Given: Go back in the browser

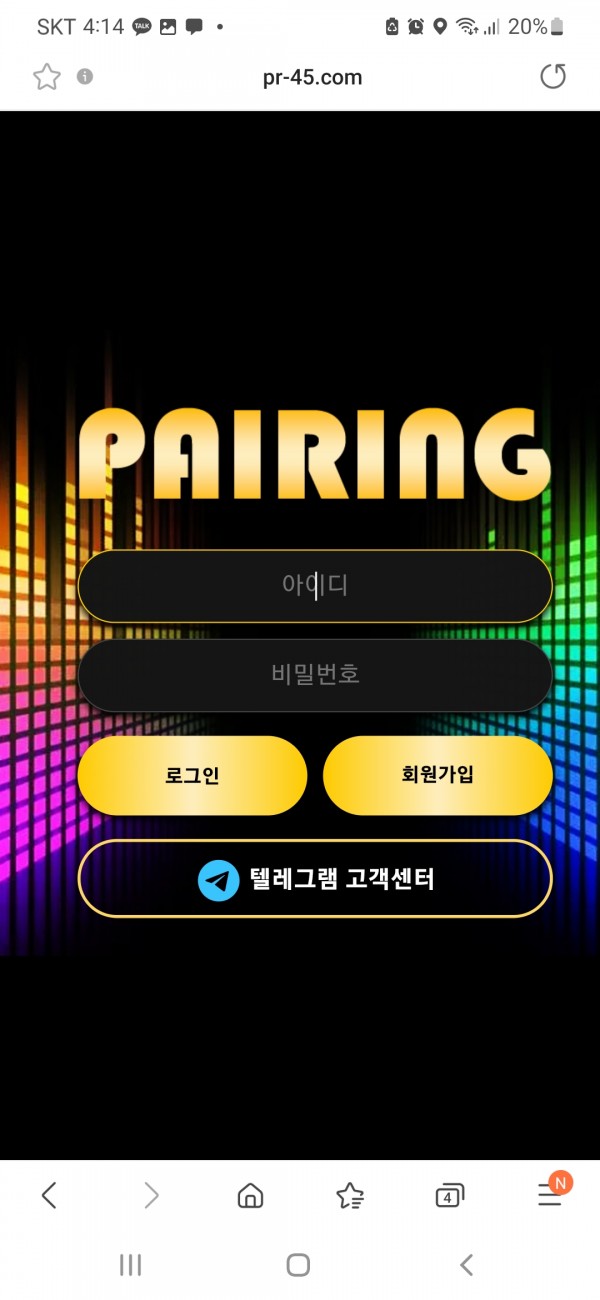Looking at the screenshot, I should tap(49, 1195).
